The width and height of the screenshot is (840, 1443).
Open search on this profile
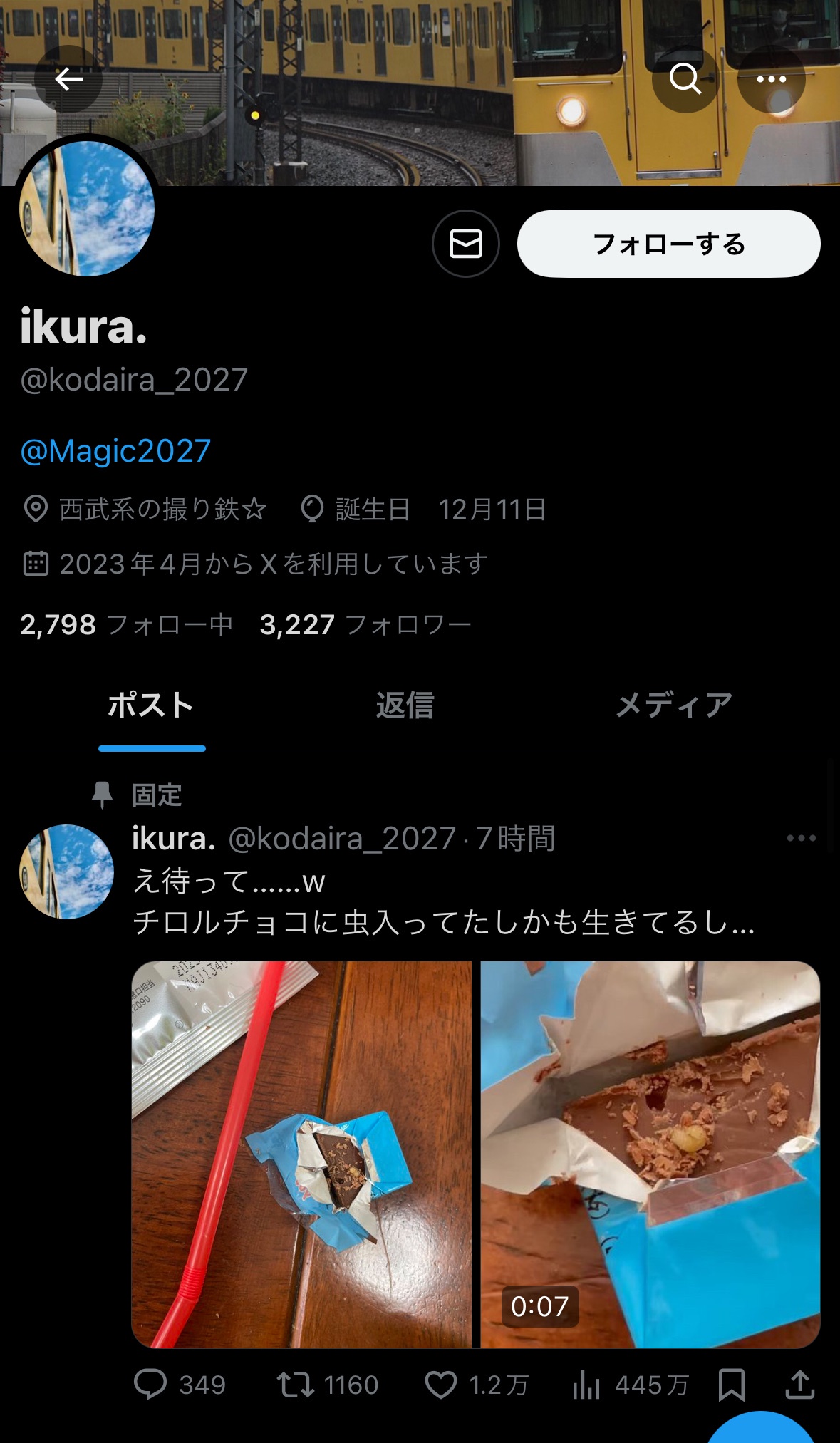point(685,79)
